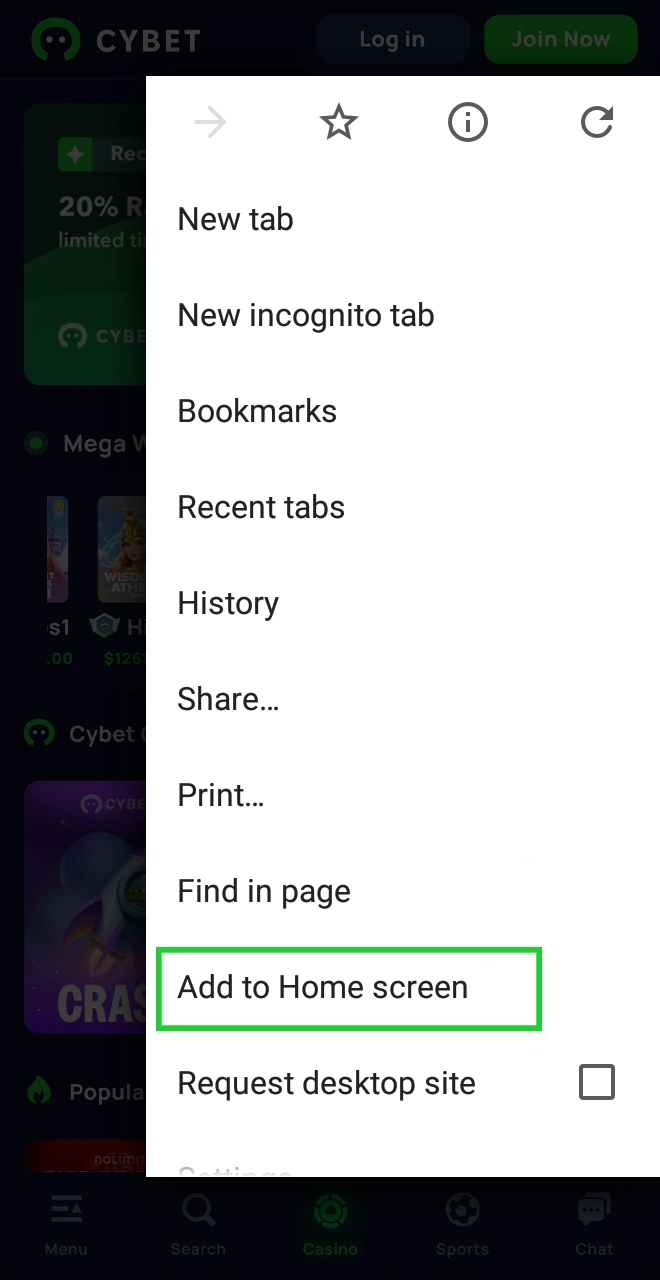
Task: View page info via the info icon
Action: pyautogui.click(x=467, y=123)
